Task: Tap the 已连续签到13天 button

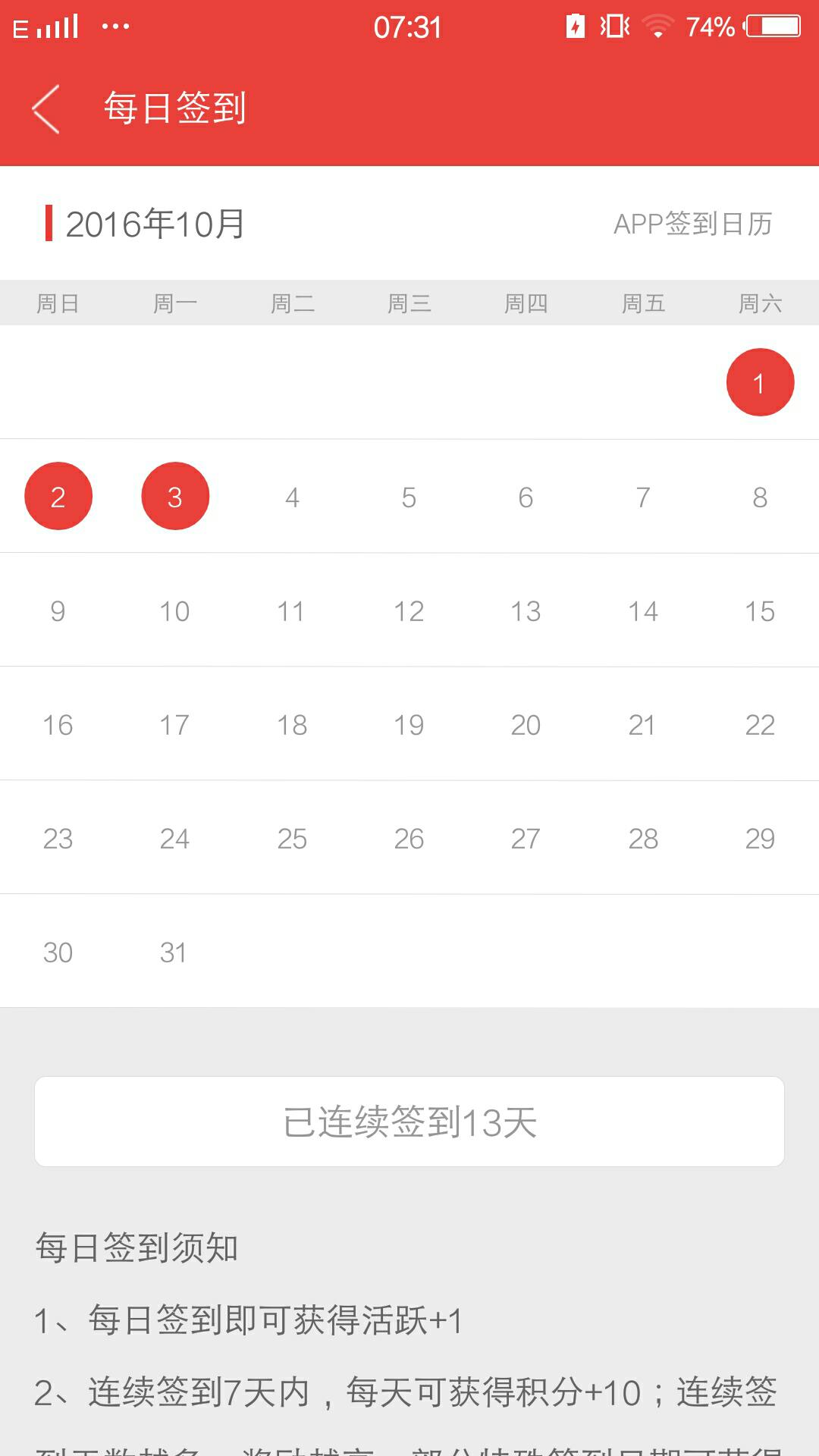Action: tap(409, 1122)
